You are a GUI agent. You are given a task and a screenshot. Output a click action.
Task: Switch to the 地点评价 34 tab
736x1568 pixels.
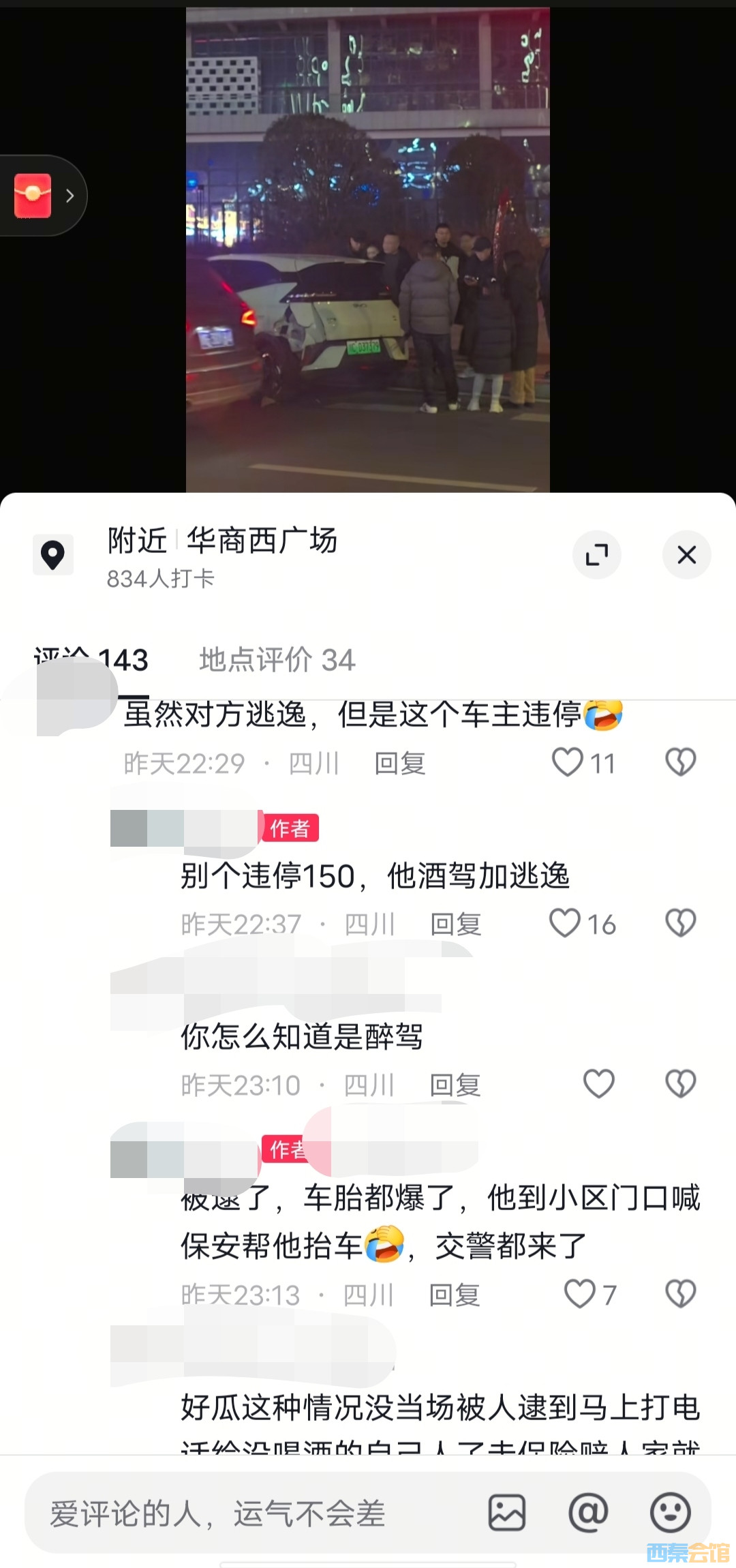pyautogui.click(x=277, y=660)
